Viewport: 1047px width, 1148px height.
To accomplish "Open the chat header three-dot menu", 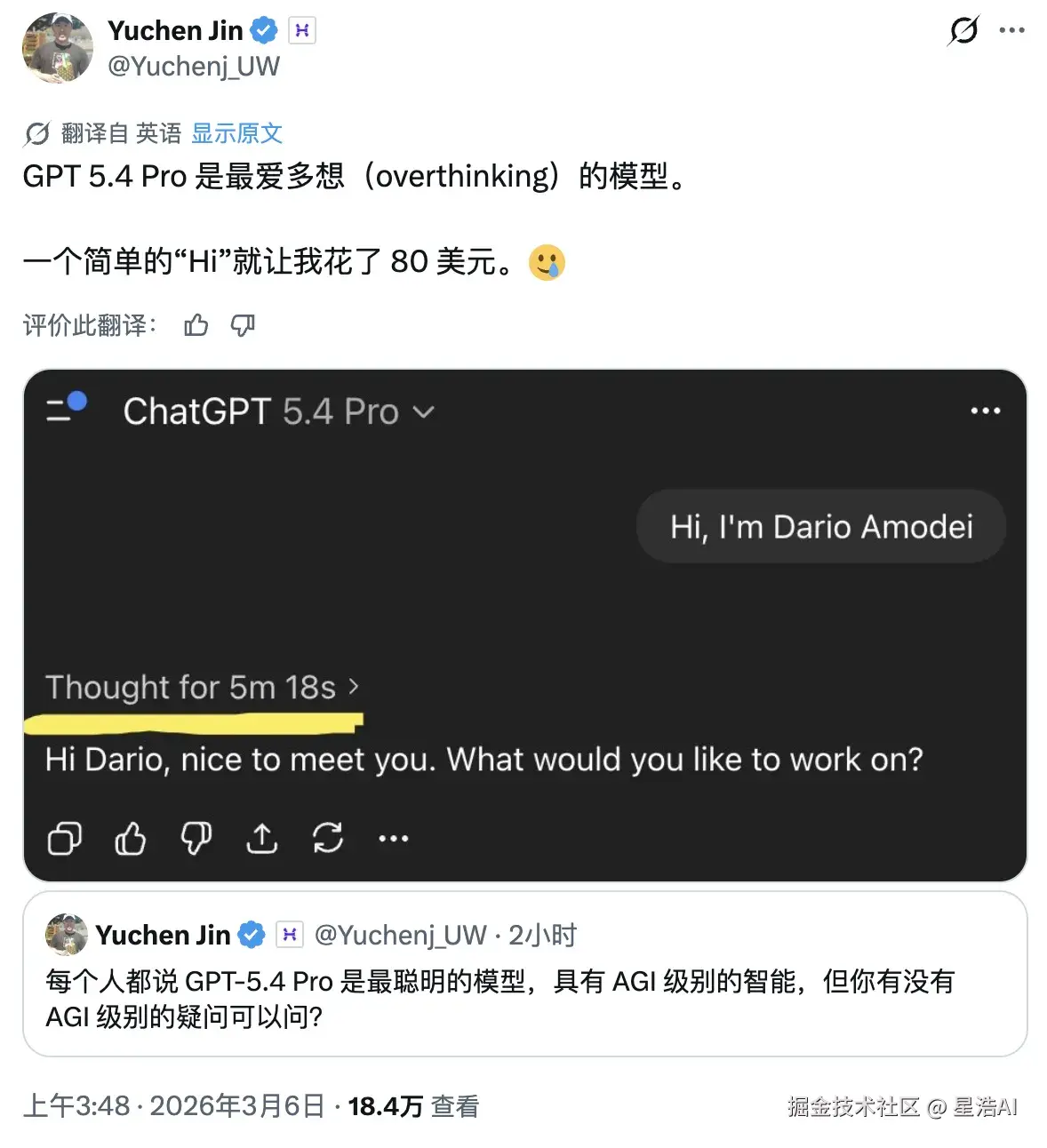I will [986, 410].
